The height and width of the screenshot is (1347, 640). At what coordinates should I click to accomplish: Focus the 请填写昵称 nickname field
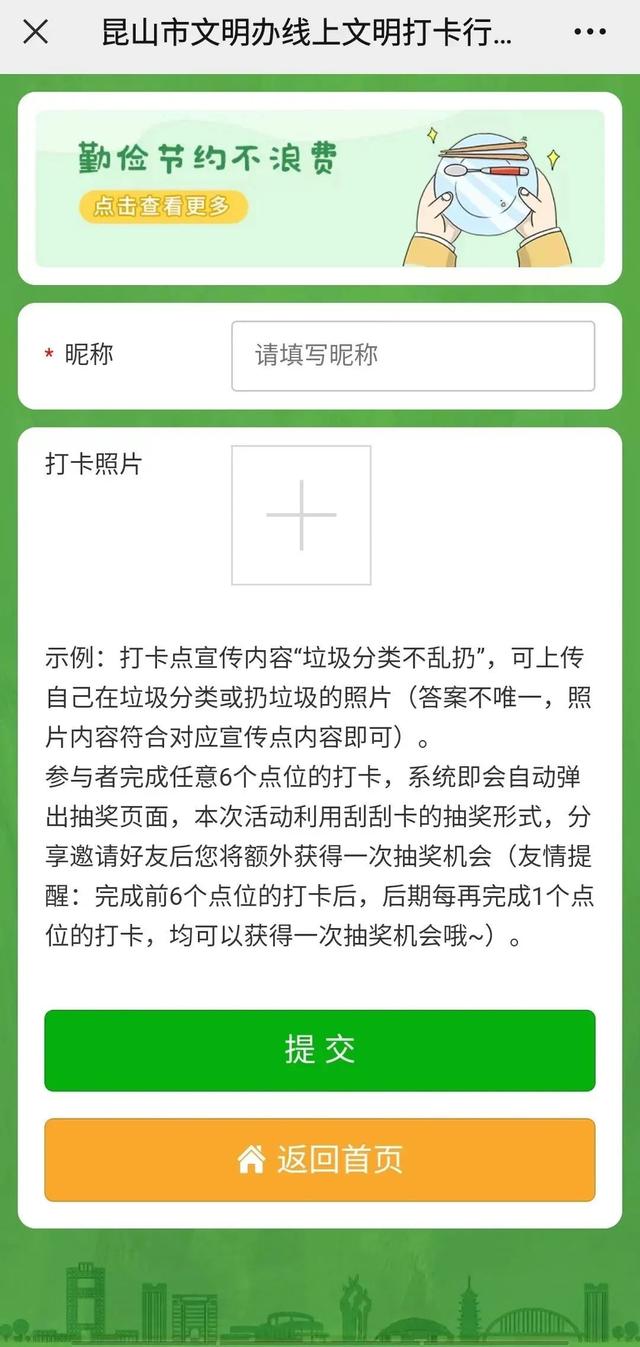pos(412,355)
